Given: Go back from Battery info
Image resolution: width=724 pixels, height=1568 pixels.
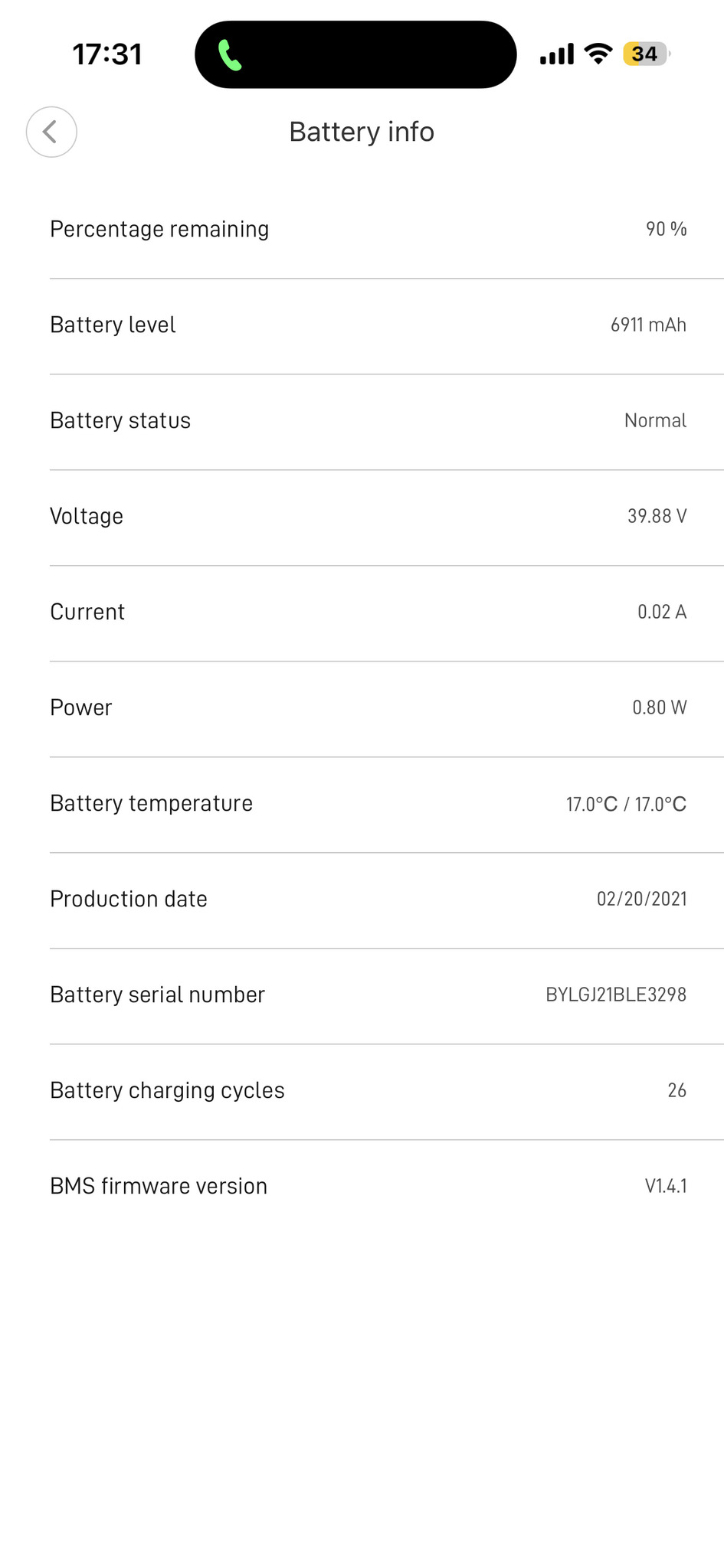Looking at the screenshot, I should [x=51, y=132].
